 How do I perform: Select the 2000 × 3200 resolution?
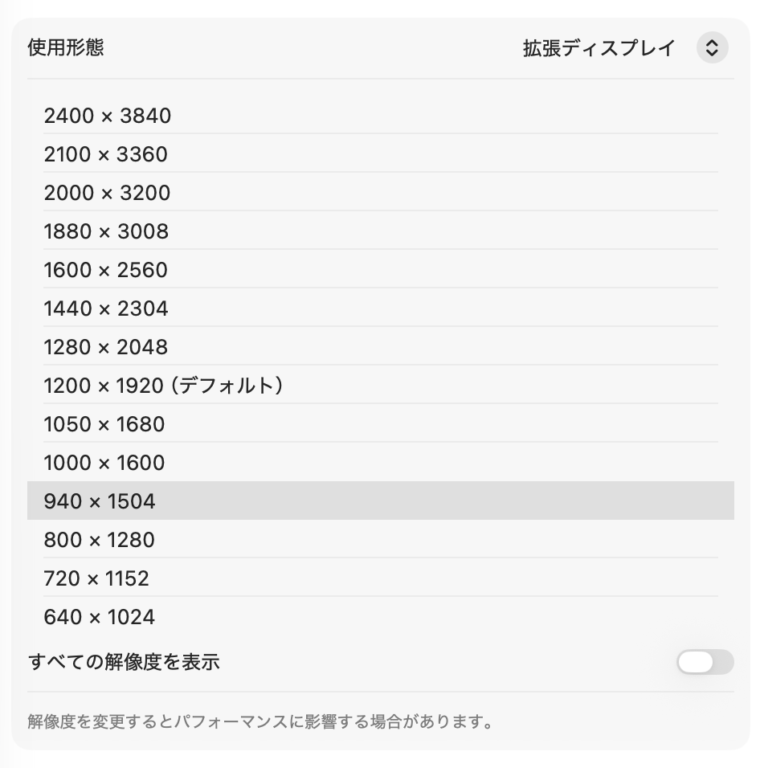(x=107, y=193)
